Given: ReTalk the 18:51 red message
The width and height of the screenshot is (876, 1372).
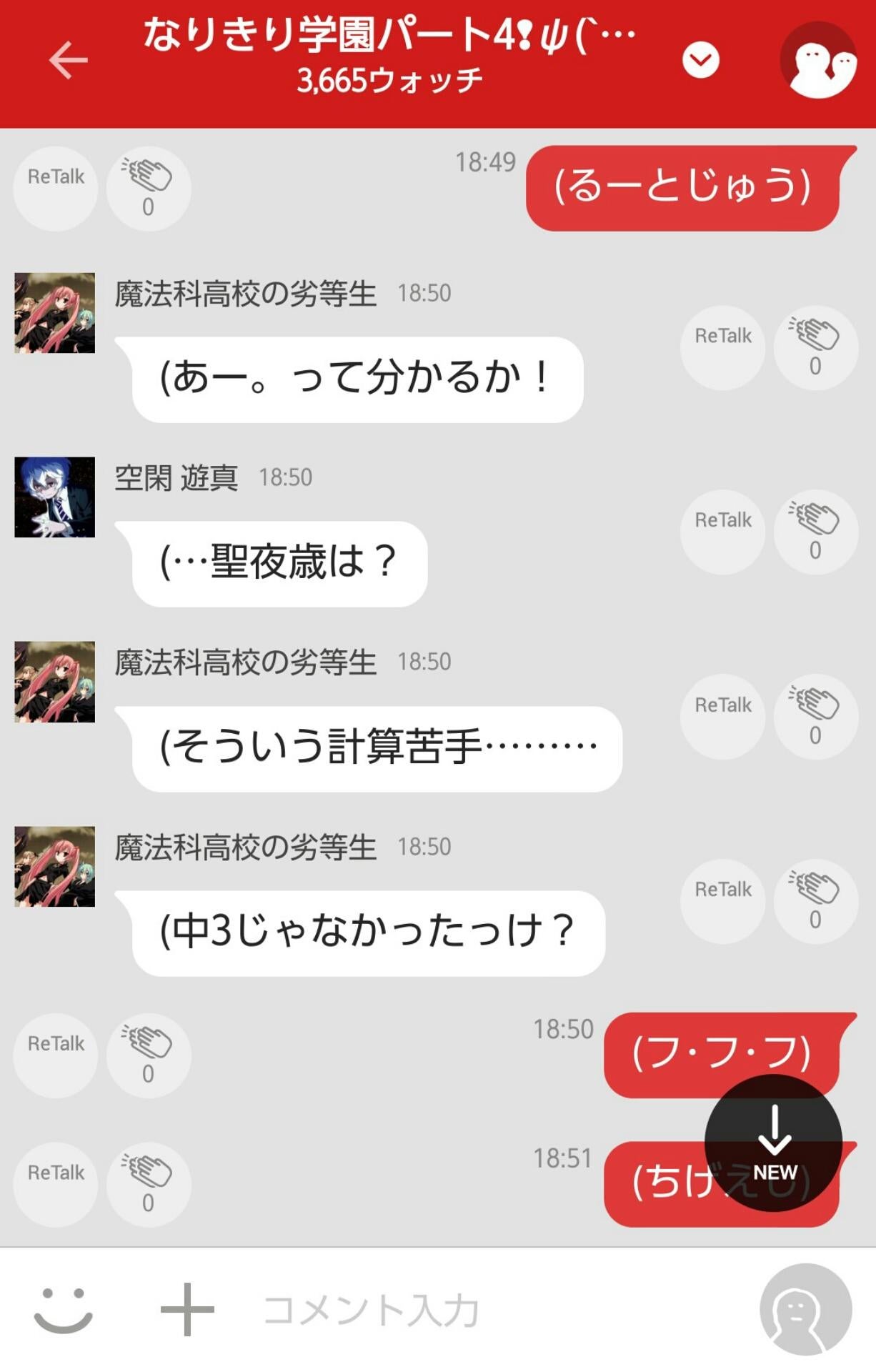Looking at the screenshot, I should tap(55, 1184).
